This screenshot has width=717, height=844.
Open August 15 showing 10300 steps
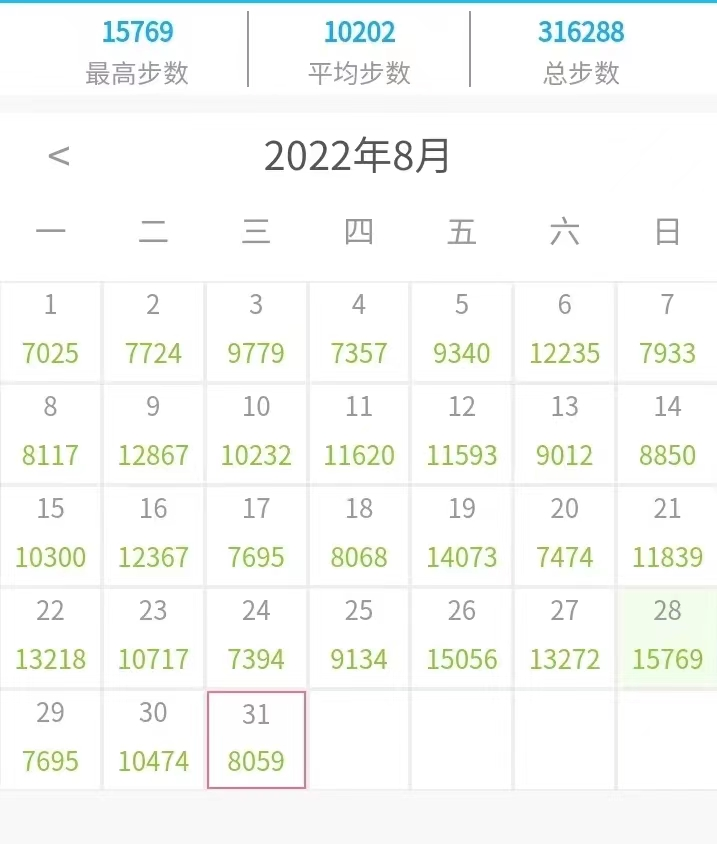pos(51,534)
